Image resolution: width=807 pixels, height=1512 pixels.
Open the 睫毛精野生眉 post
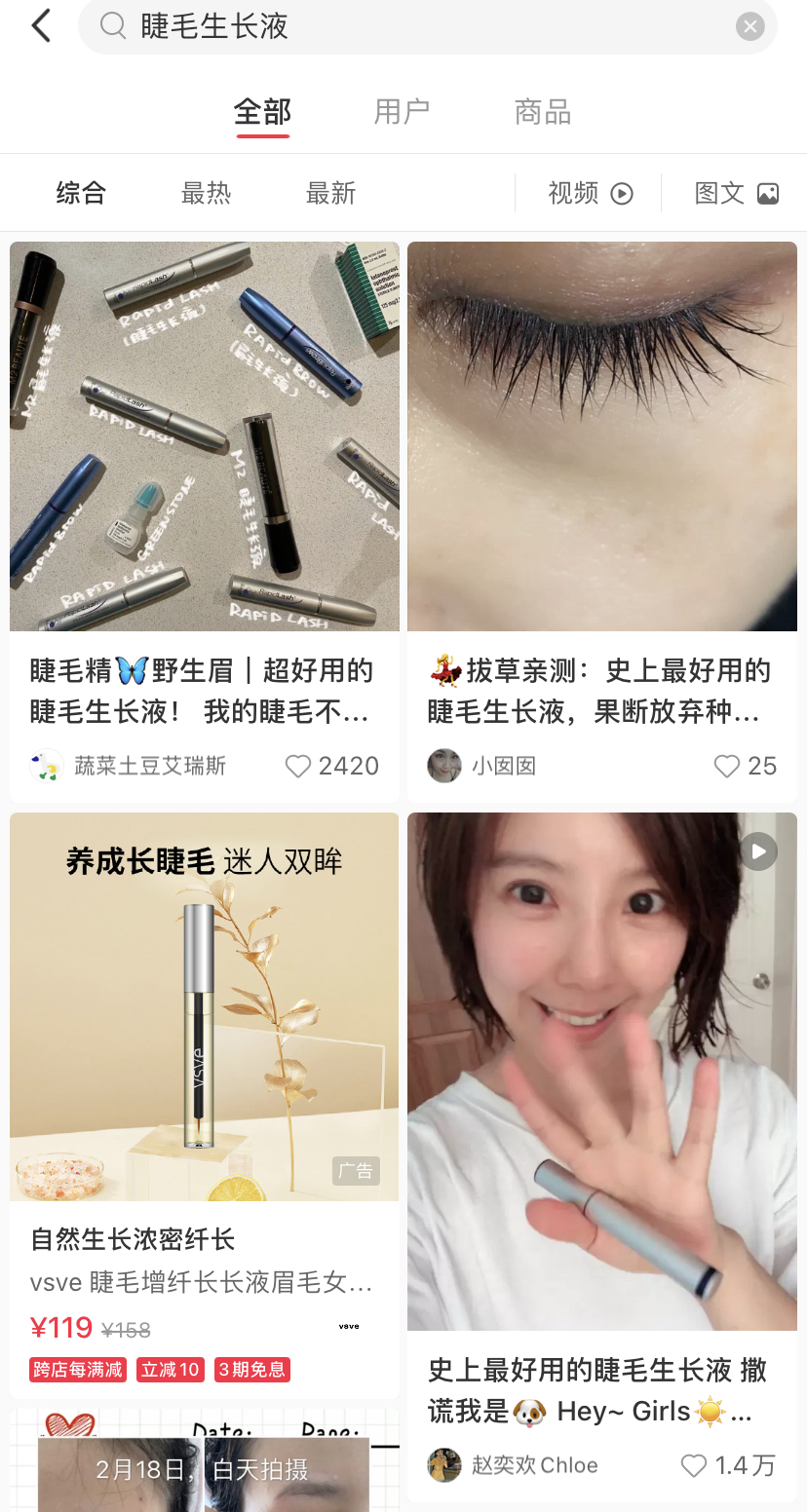[x=205, y=438]
